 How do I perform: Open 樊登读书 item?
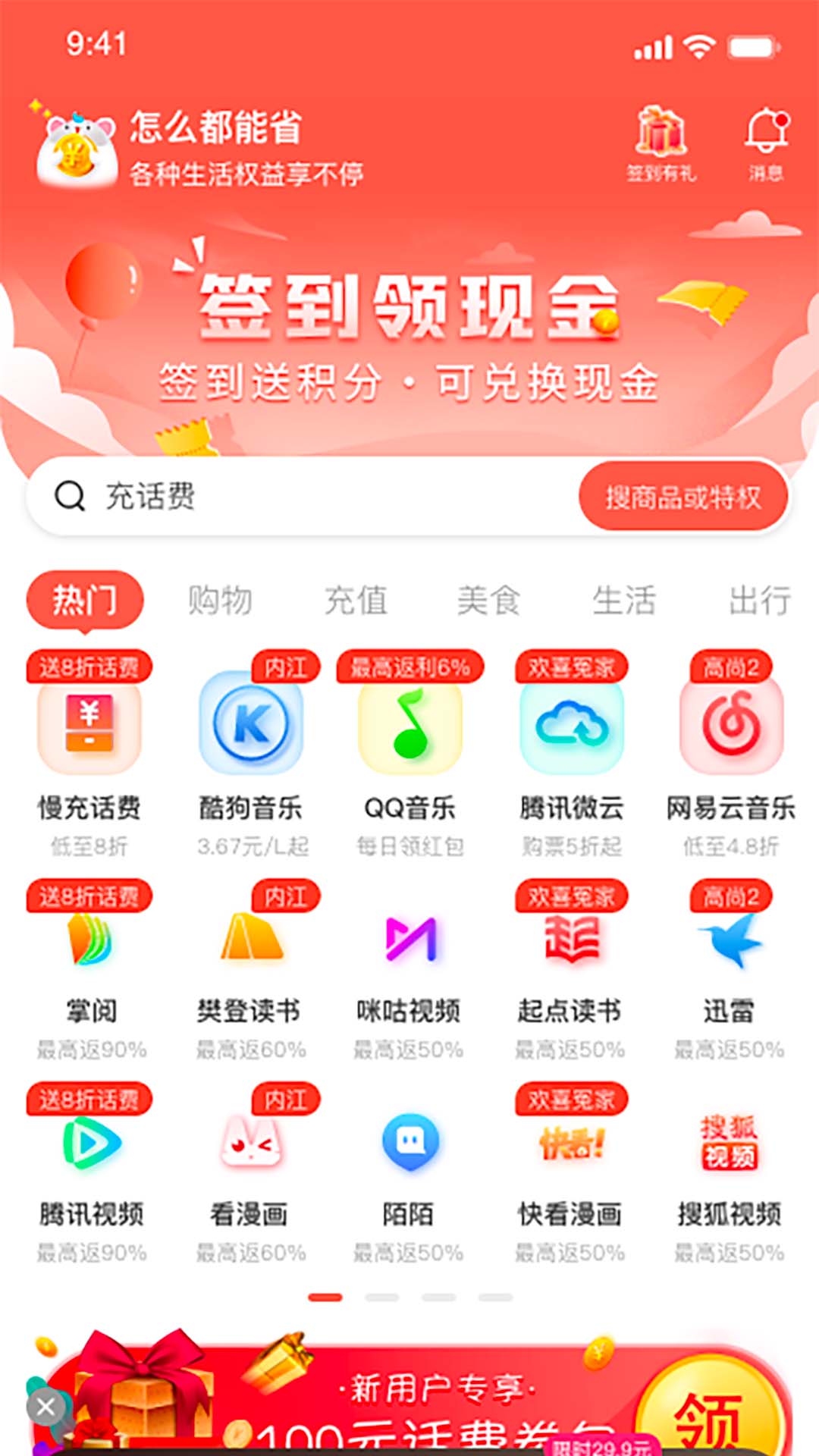250,963
